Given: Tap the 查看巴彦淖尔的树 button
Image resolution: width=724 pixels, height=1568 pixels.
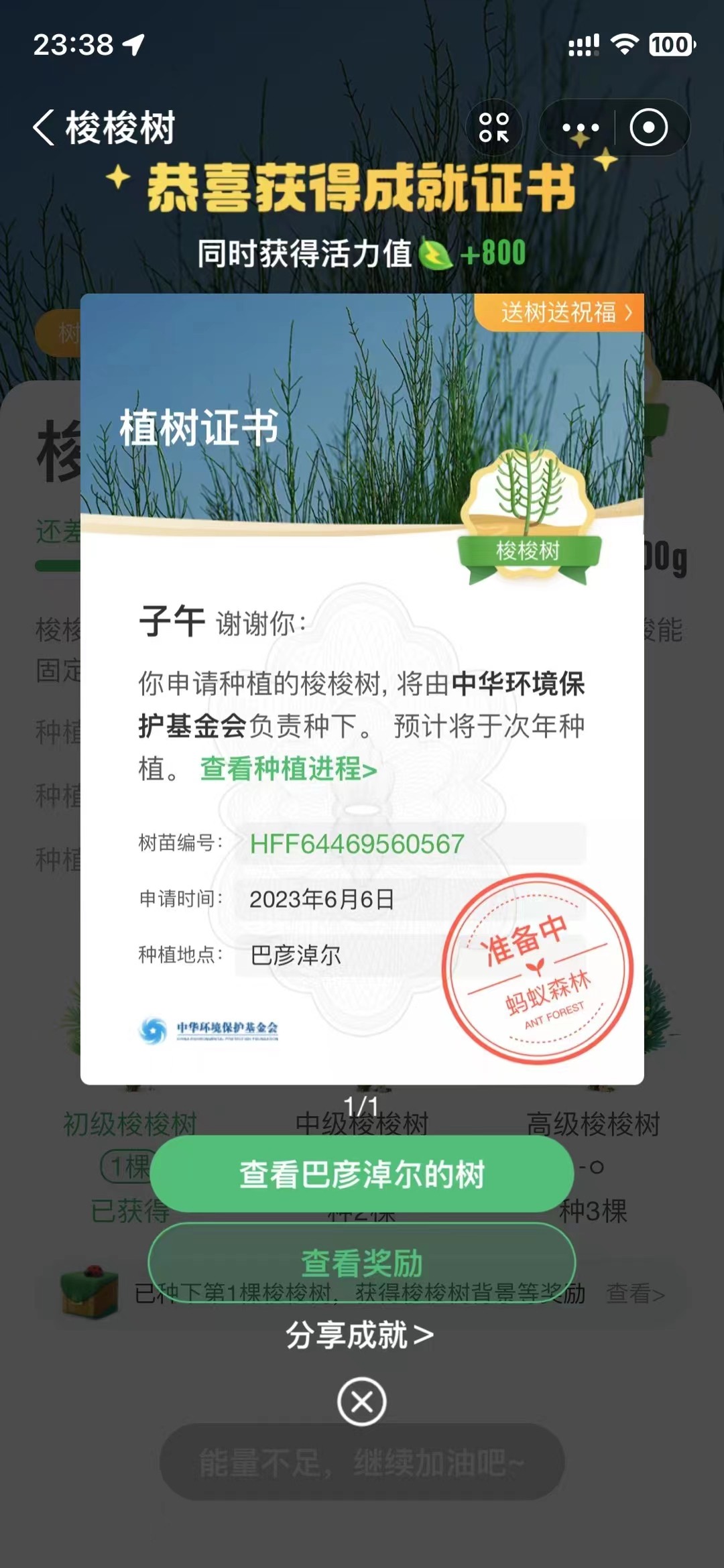Looking at the screenshot, I should click(361, 1174).
